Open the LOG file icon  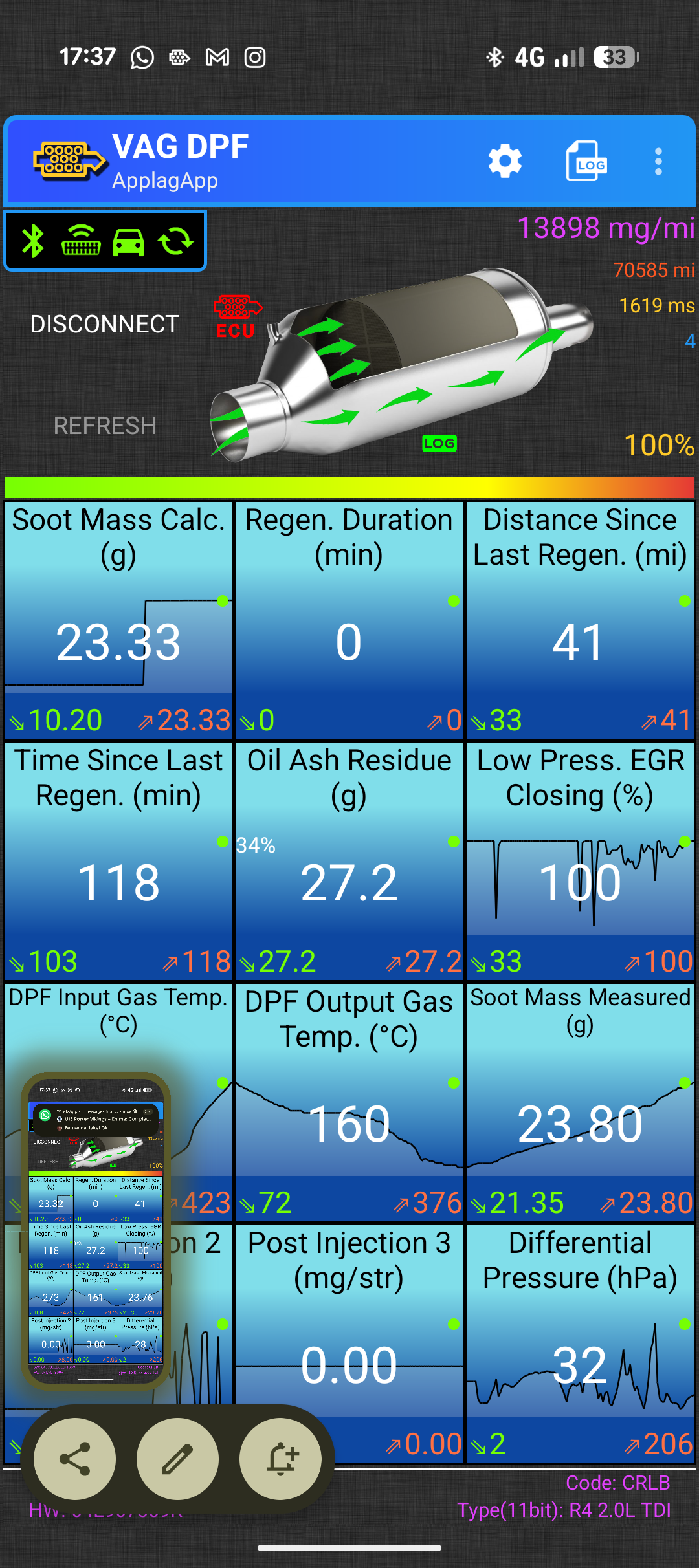[x=586, y=161]
